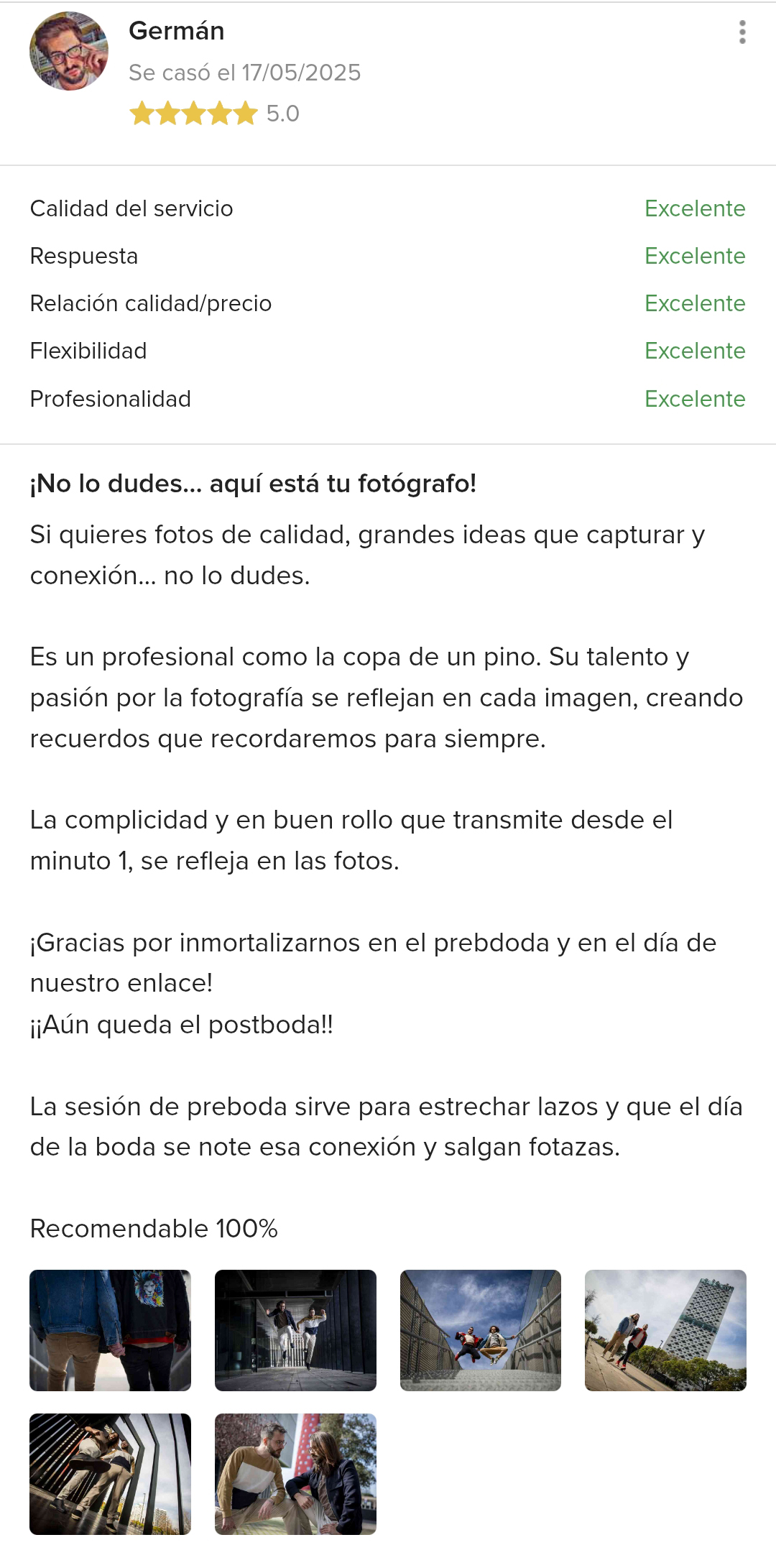Open the photo of the couple jumping on the stairs

click(480, 1330)
